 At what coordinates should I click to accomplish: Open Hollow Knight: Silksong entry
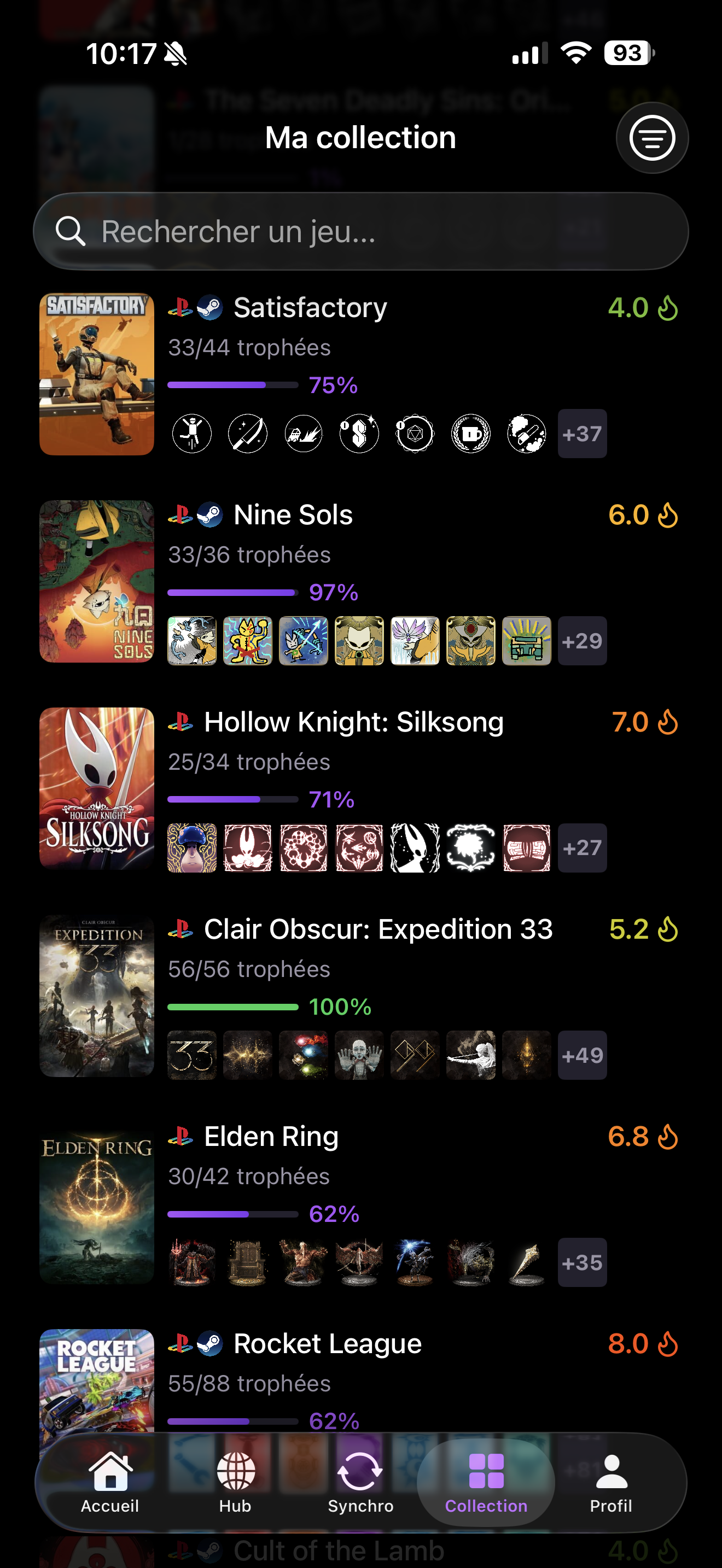pyautogui.click(x=360, y=788)
